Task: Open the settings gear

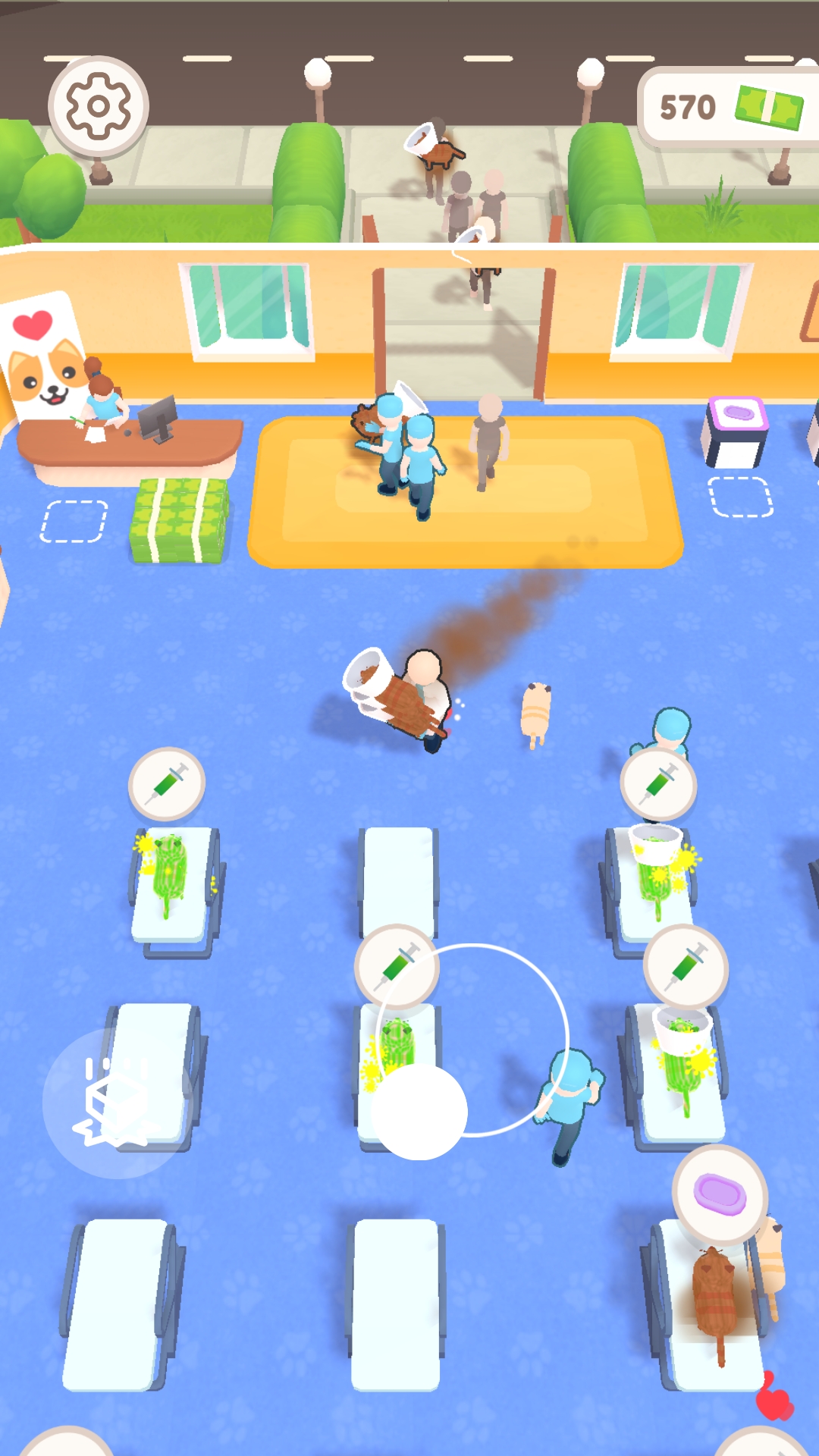Action: click(99, 106)
